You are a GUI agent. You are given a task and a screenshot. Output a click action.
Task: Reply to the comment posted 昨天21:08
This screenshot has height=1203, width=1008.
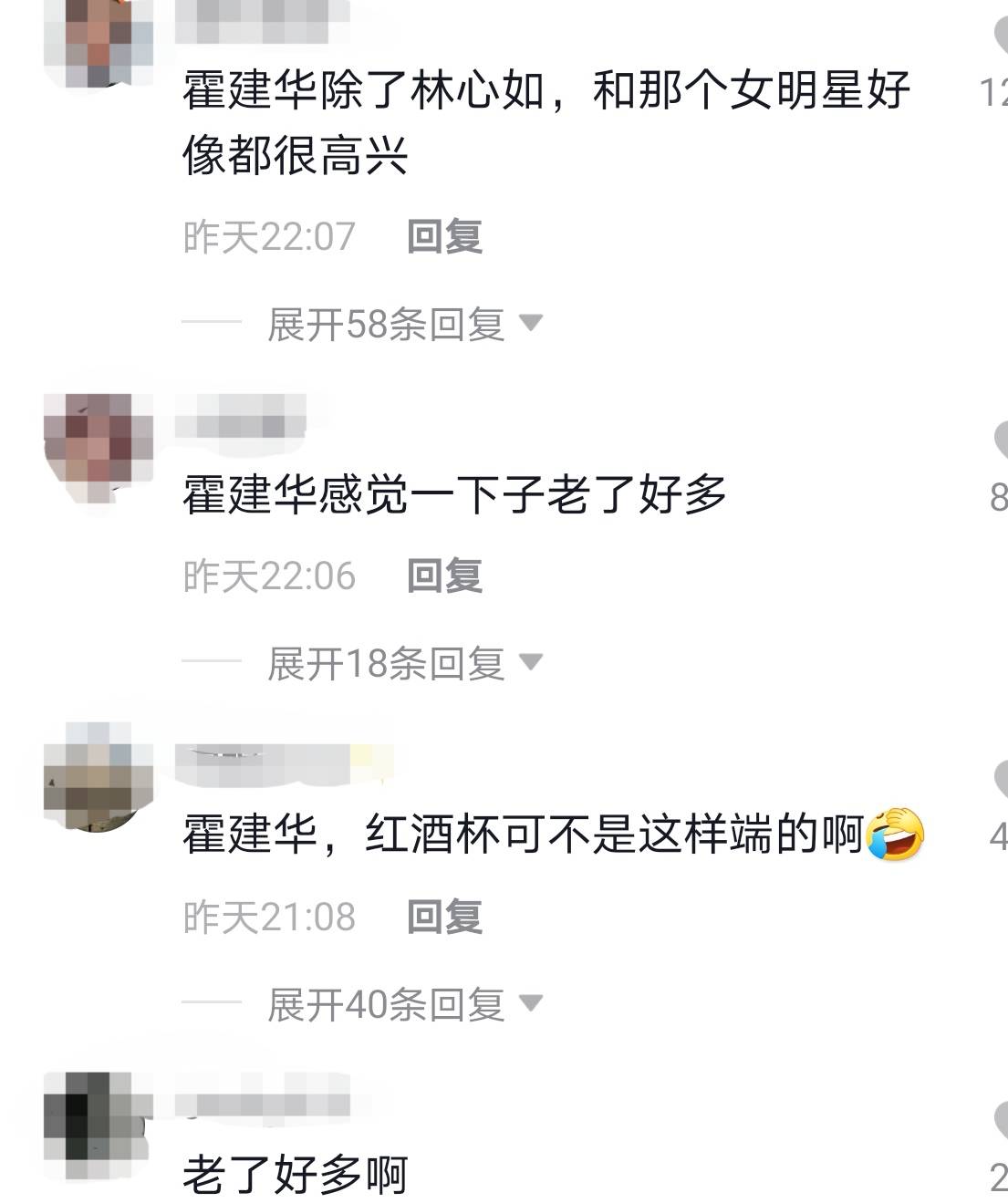444,918
